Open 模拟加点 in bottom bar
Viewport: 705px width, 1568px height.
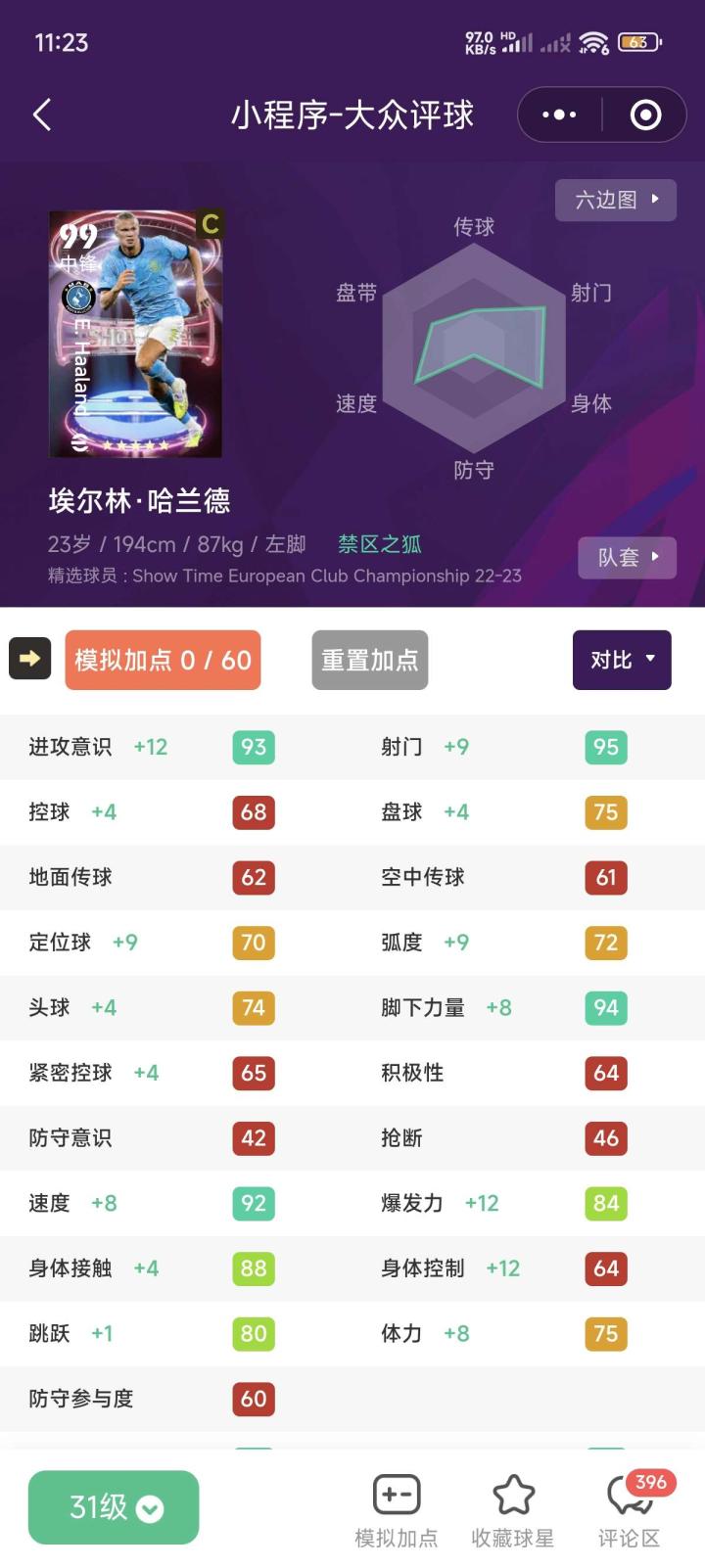coord(396,1511)
